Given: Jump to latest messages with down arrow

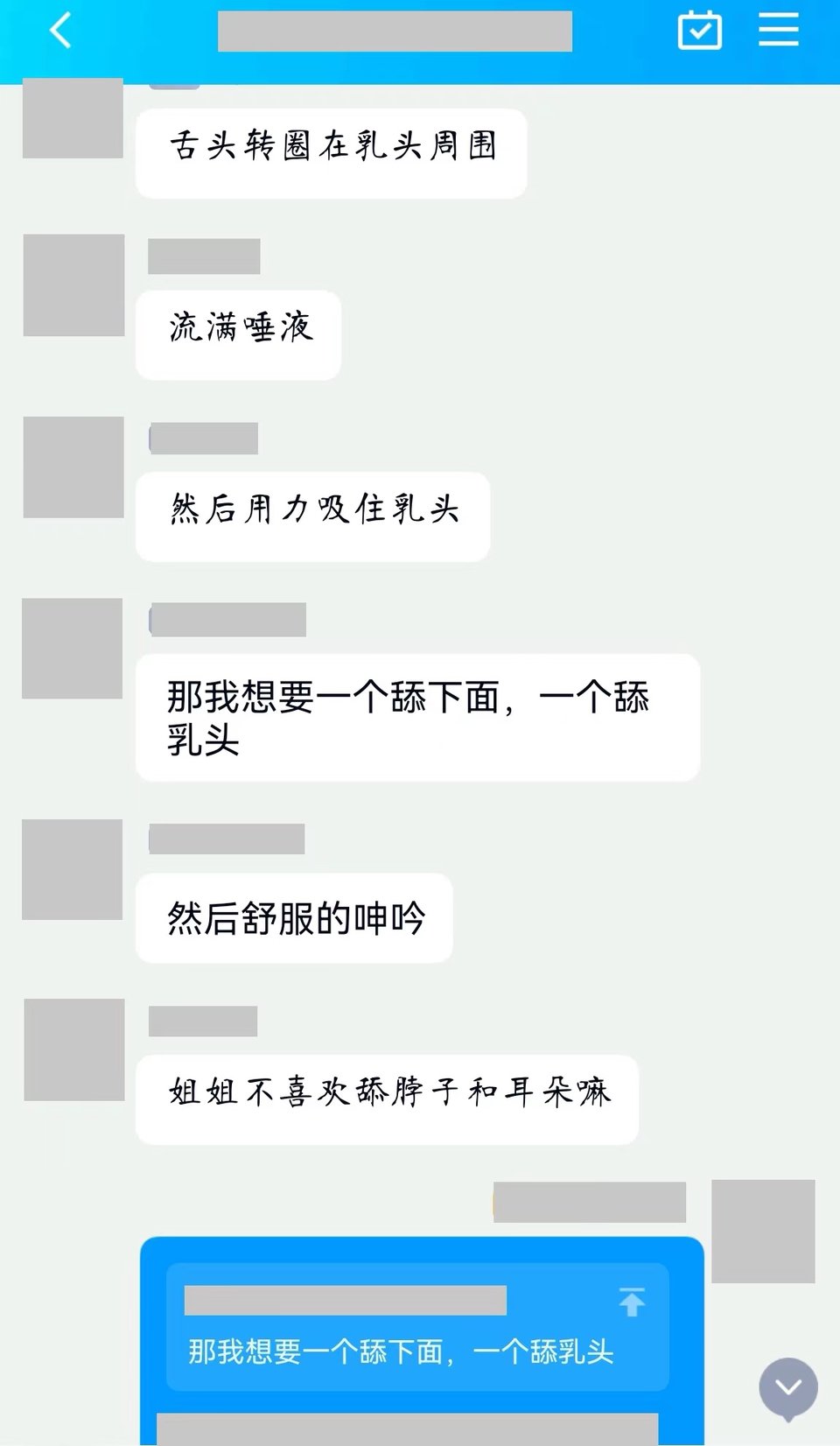Looking at the screenshot, I should click(787, 1387).
